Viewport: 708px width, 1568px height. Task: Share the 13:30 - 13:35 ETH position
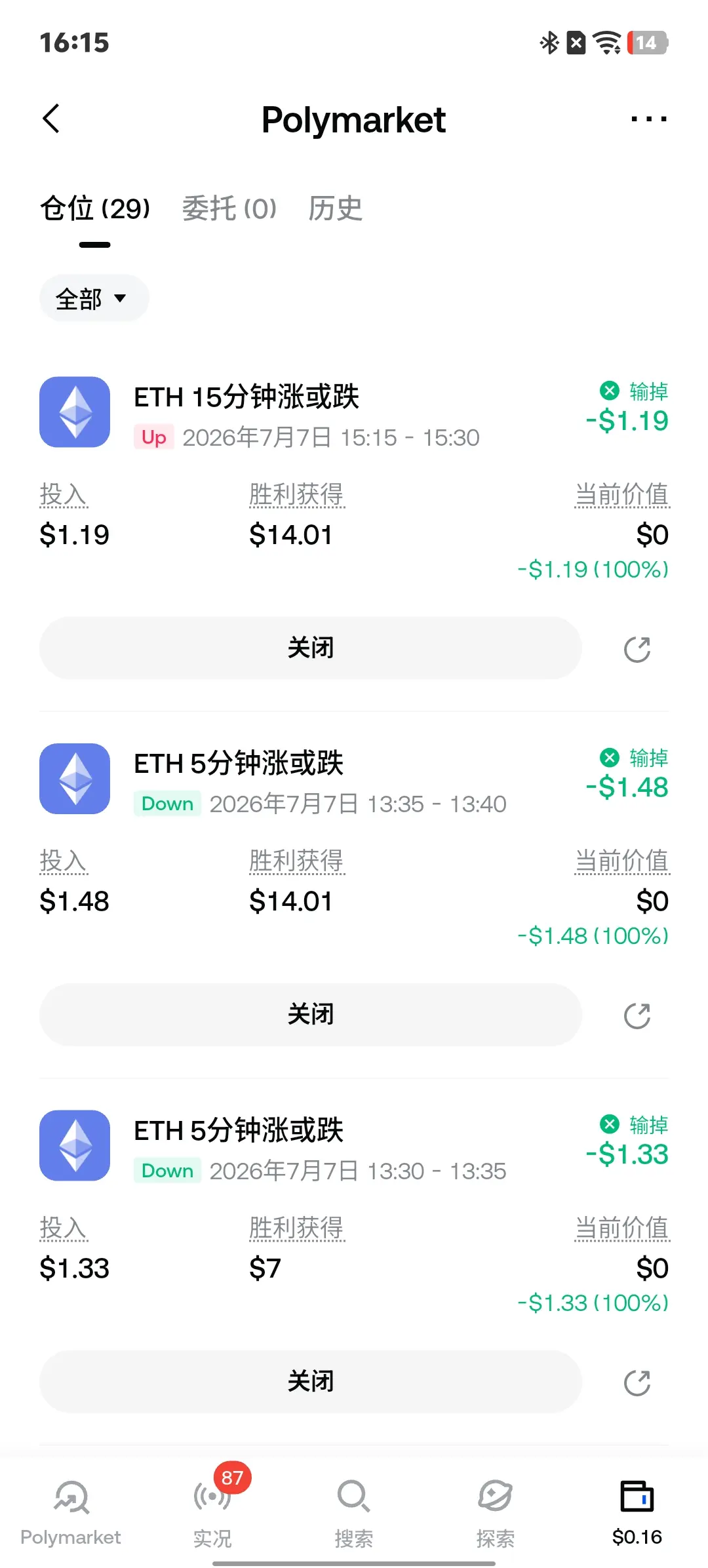click(637, 1382)
